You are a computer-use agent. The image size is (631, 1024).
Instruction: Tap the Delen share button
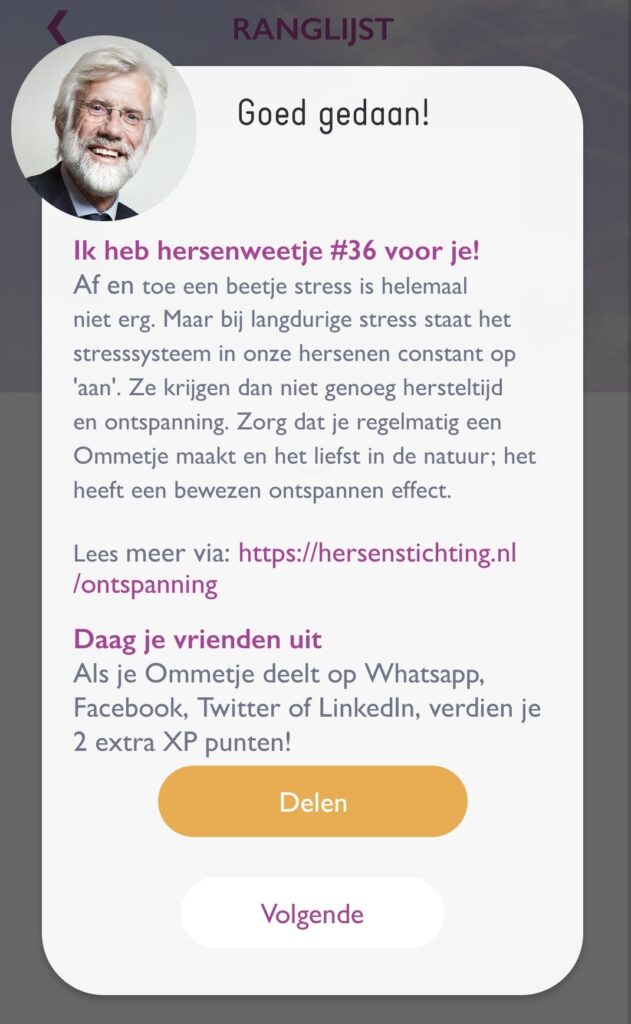pyautogui.click(x=313, y=801)
